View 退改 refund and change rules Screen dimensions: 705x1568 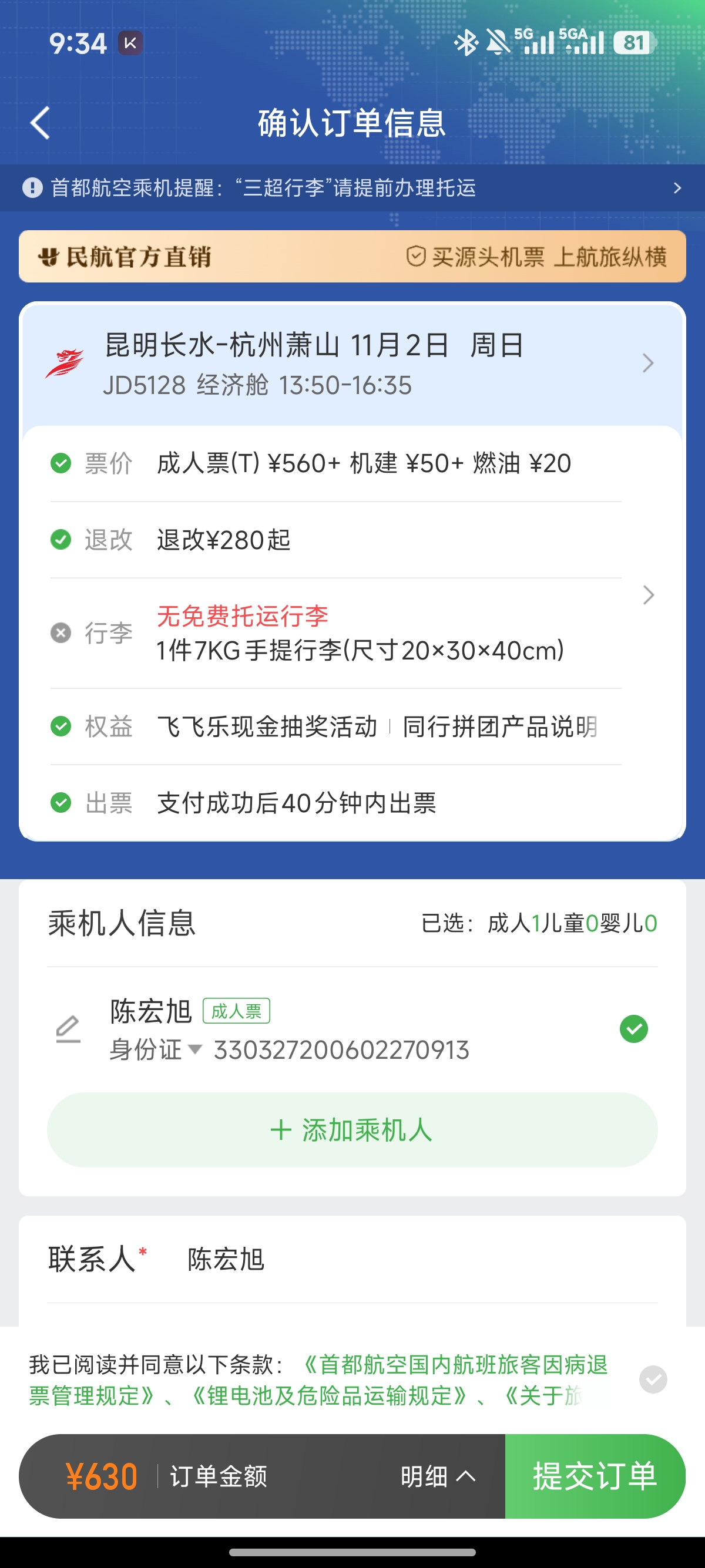[x=335, y=539]
